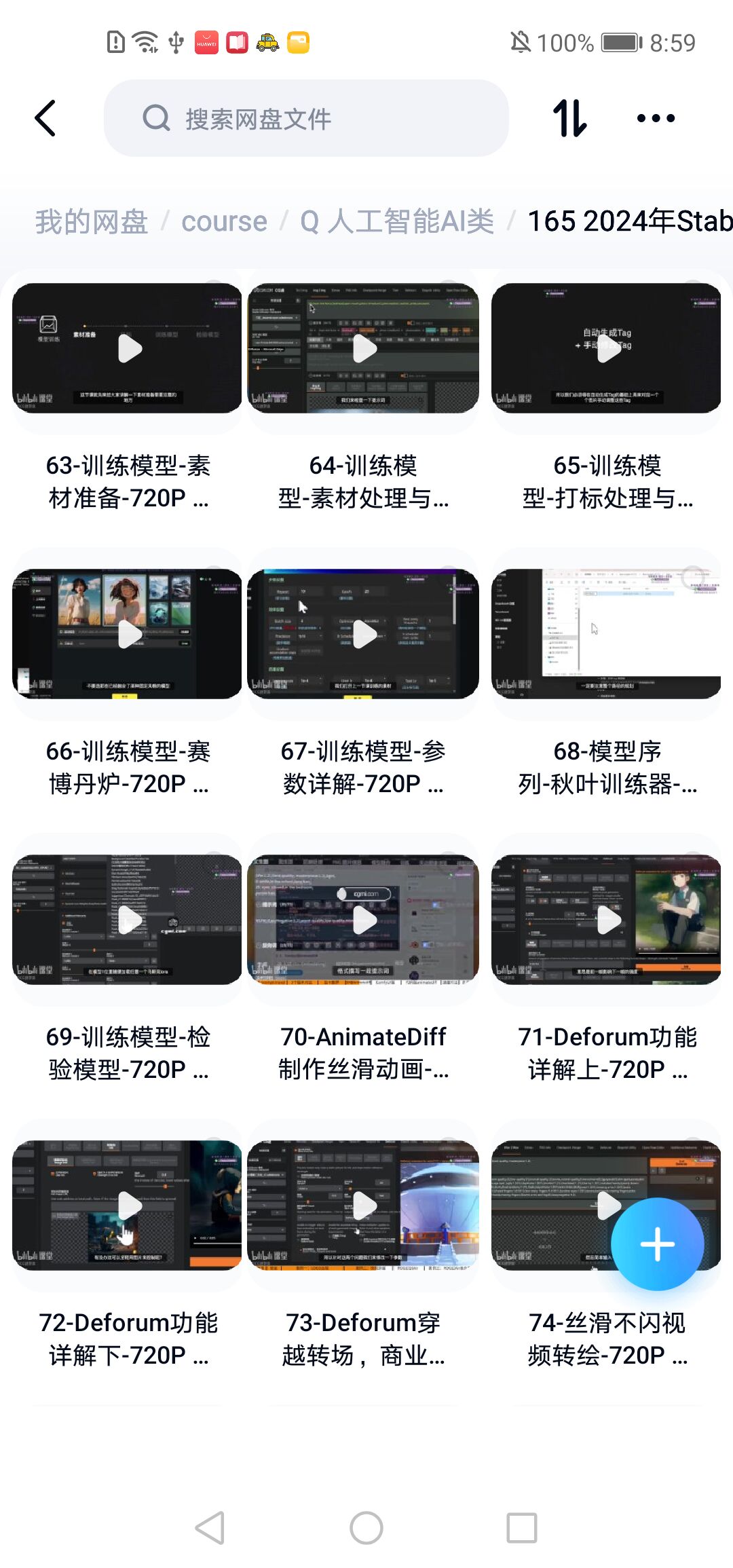Play video 72-Deforum功能详解下
This screenshot has height=1568, width=733.
(x=128, y=1206)
